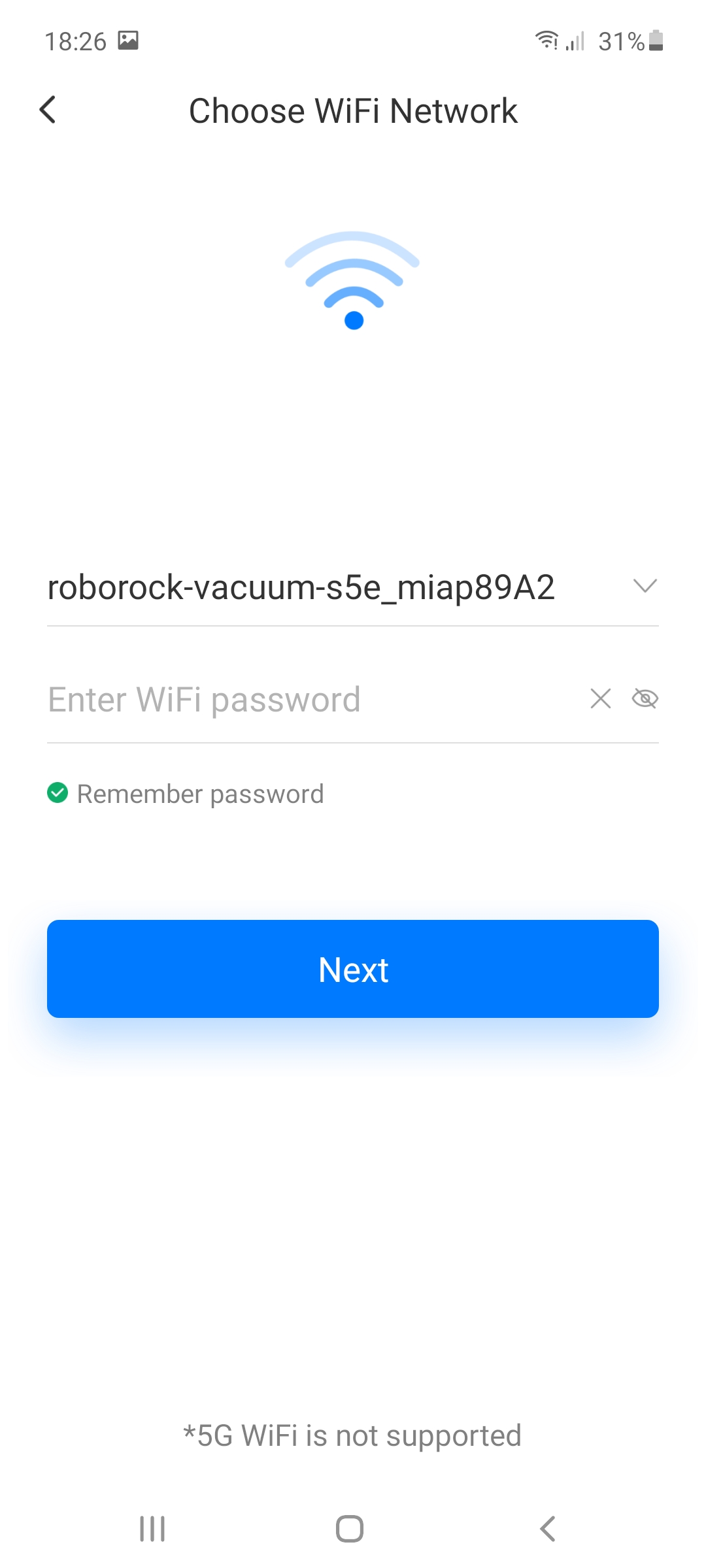
Task: Expand the WiFi network dropdown
Action: point(645,586)
